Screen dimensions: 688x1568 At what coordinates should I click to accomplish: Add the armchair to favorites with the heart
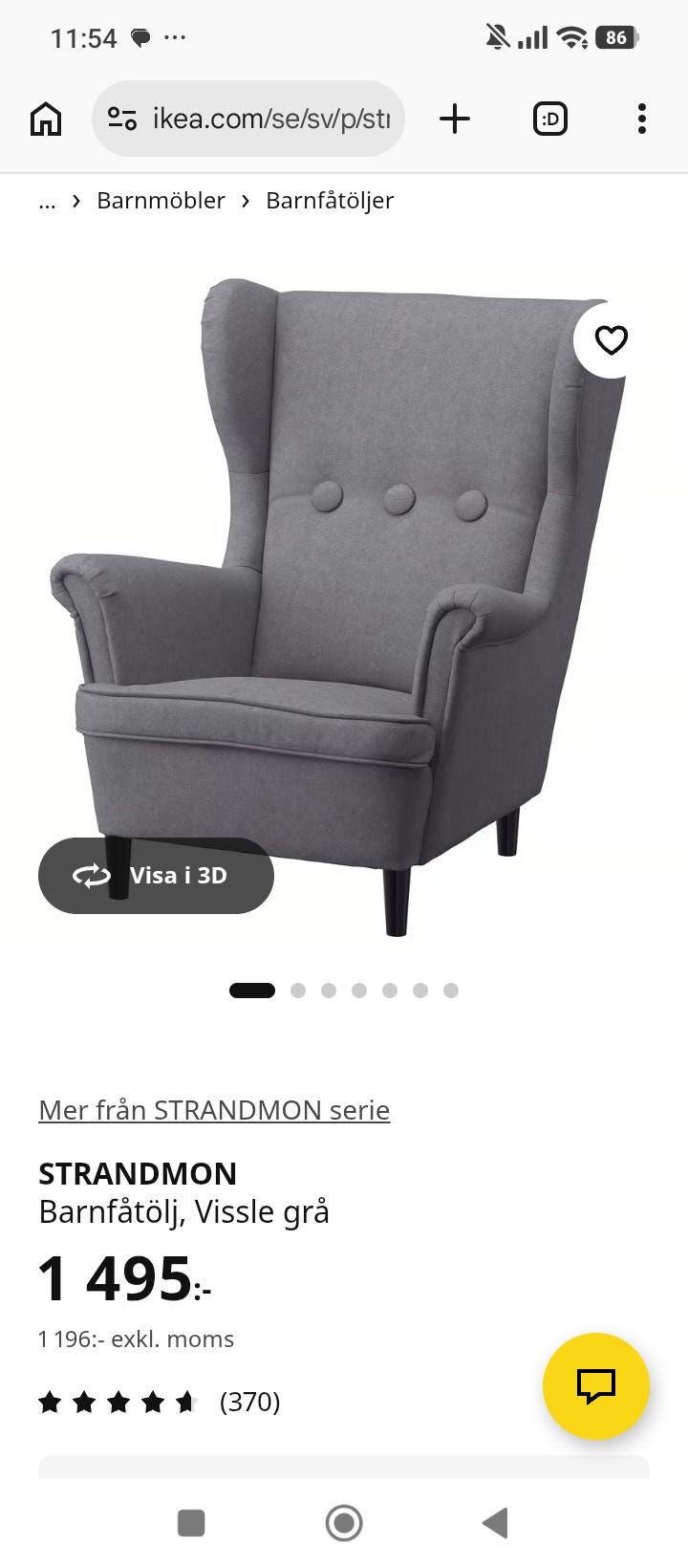611,339
